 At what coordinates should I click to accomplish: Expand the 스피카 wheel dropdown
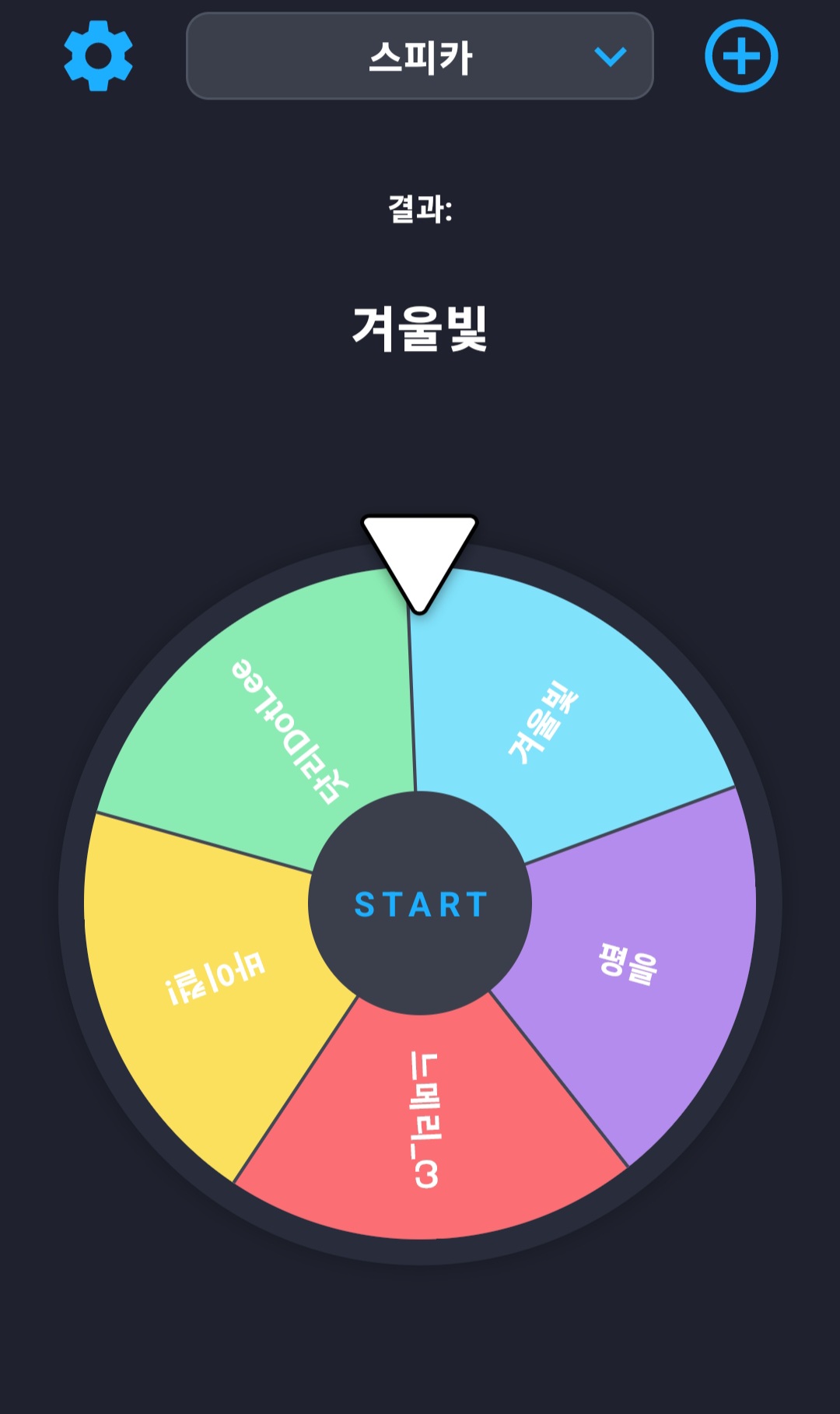coord(420,56)
